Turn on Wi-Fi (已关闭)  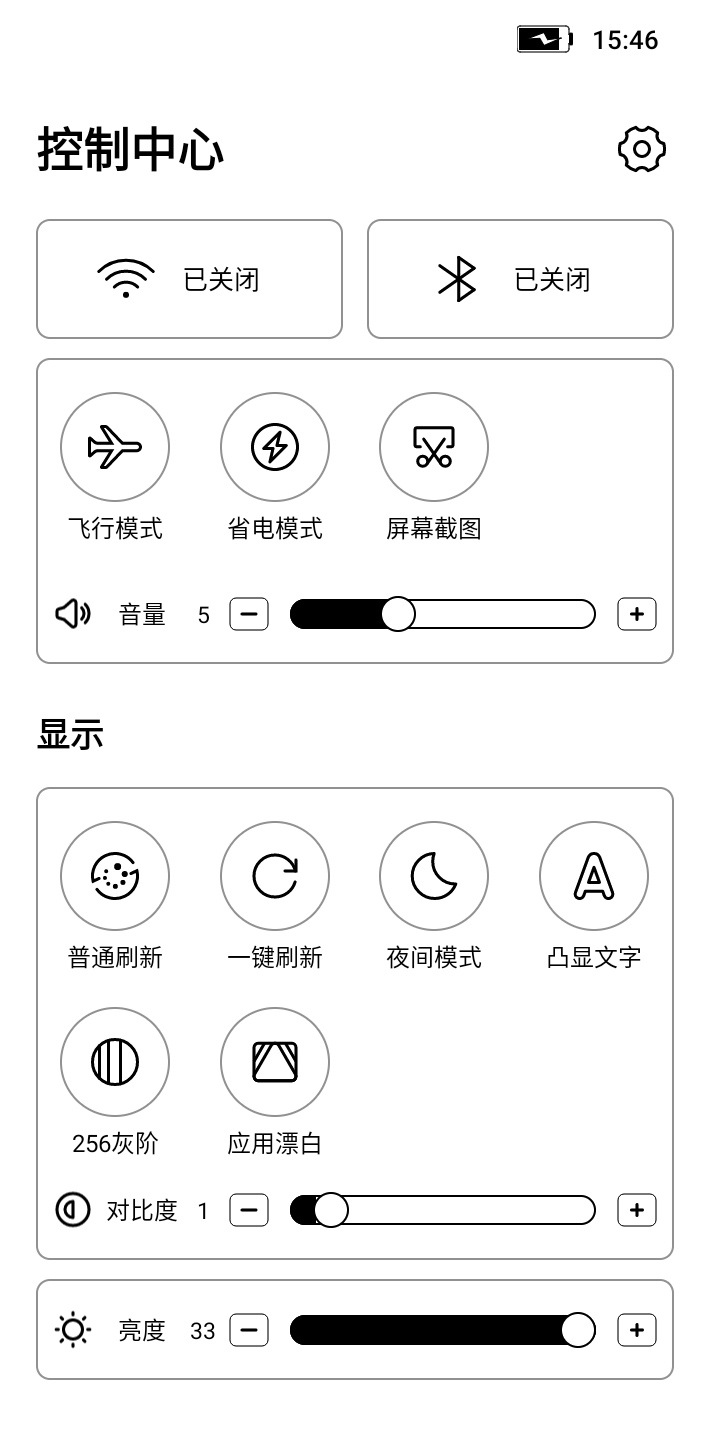click(190, 279)
